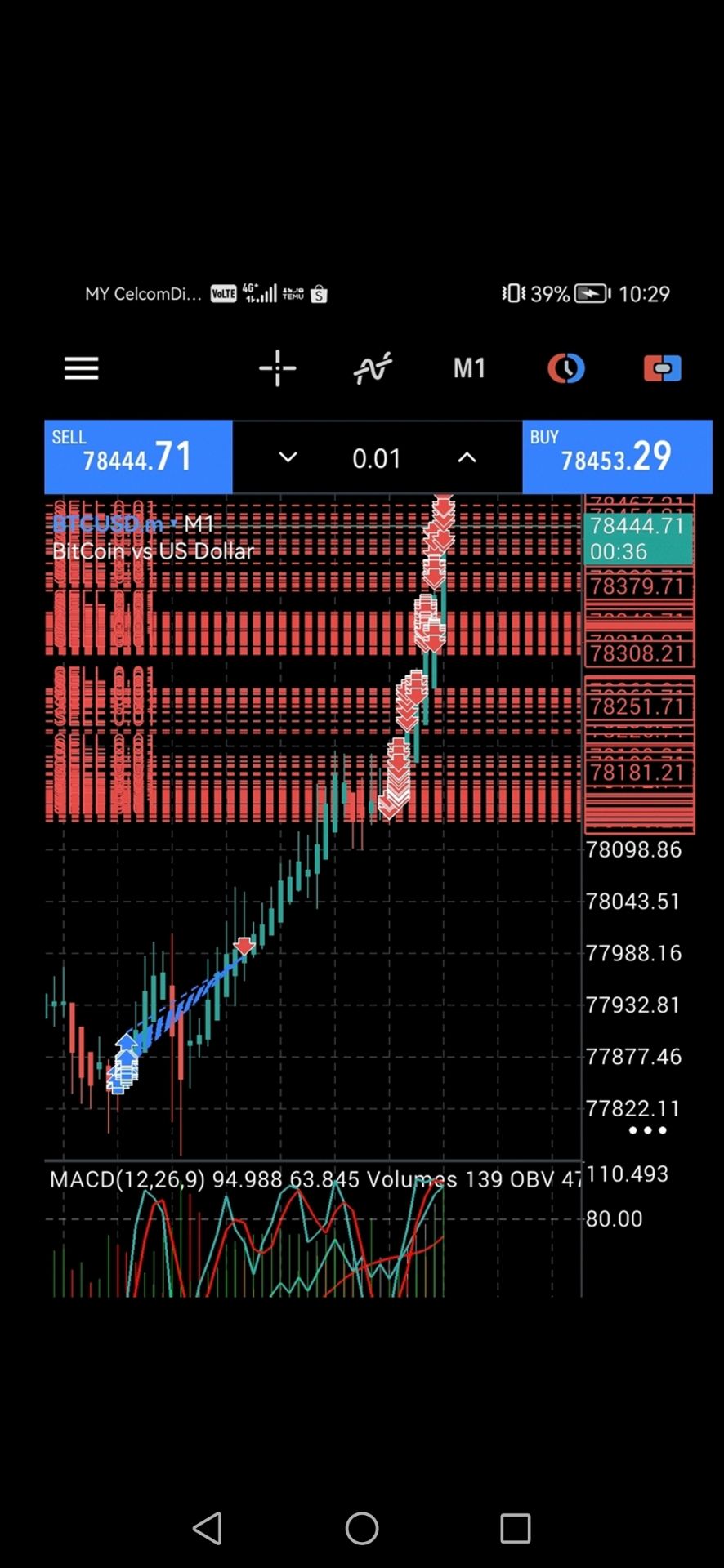
Task: Increase the lot size with up chevron
Action: pos(467,457)
